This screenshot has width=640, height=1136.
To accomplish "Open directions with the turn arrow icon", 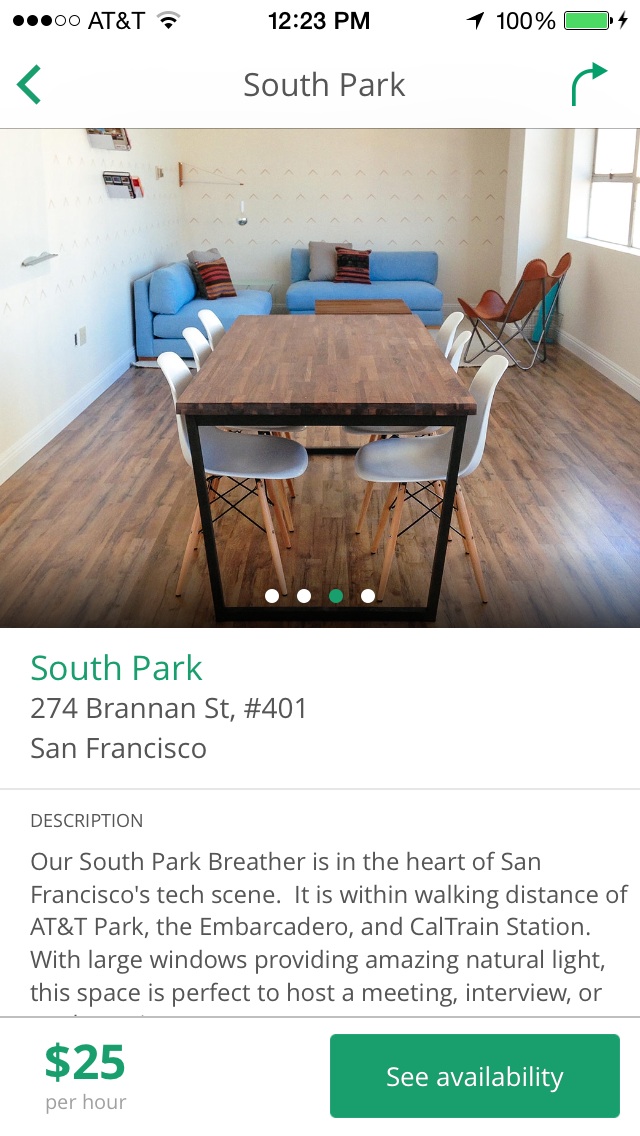I will pos(589,85).
